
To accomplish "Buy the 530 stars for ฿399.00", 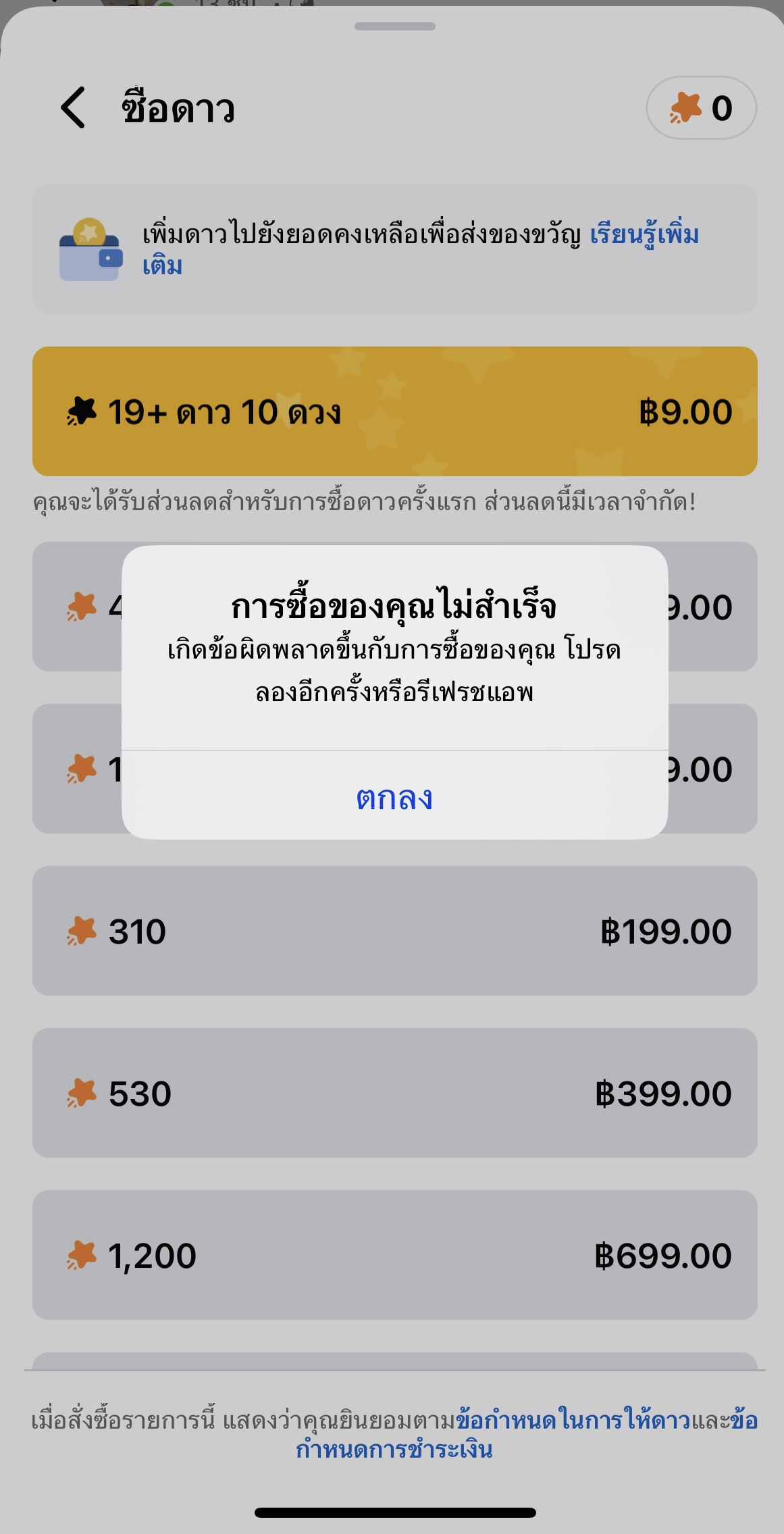I will pos(394,1093).
